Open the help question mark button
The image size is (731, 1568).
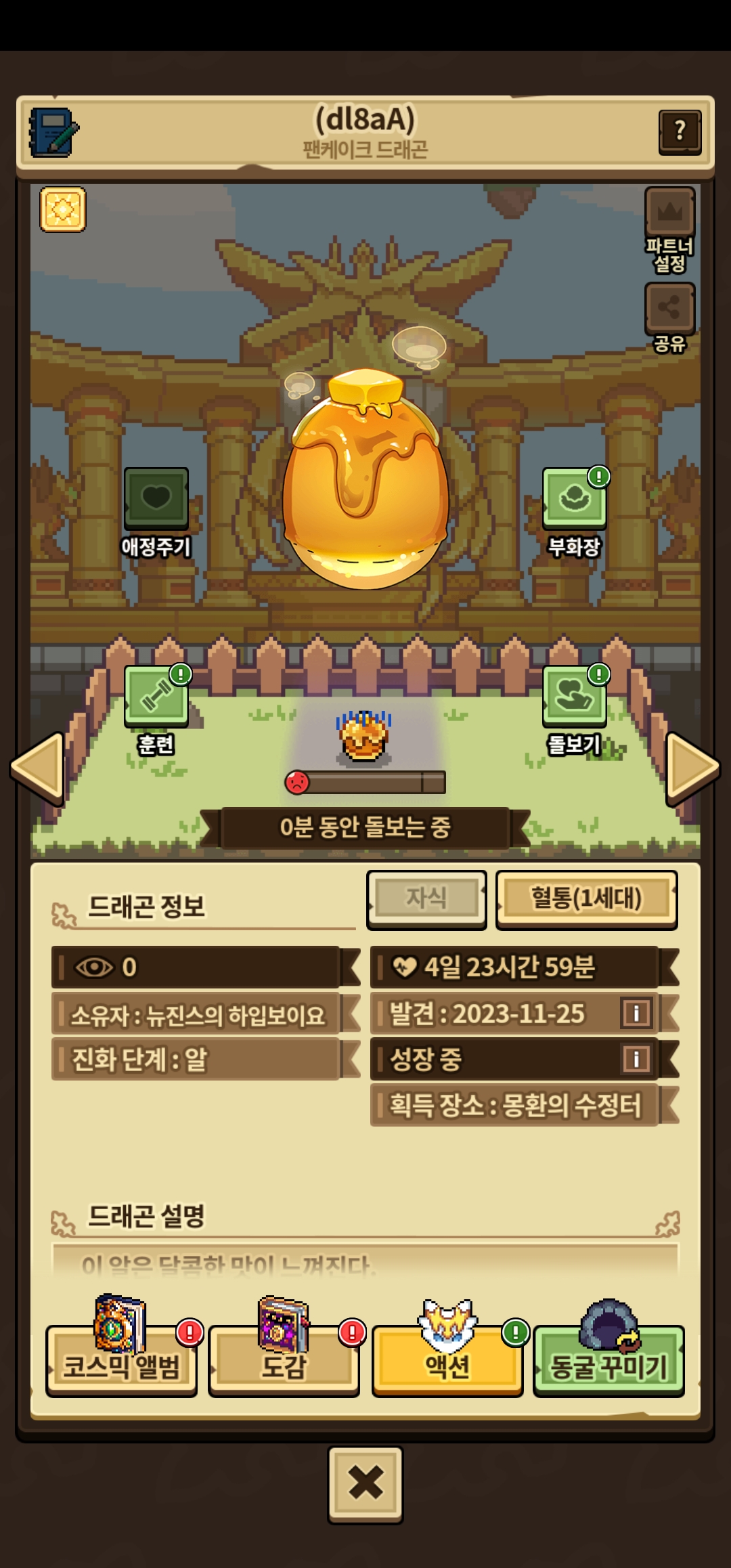pyautogui.click(x=680, y=131)
